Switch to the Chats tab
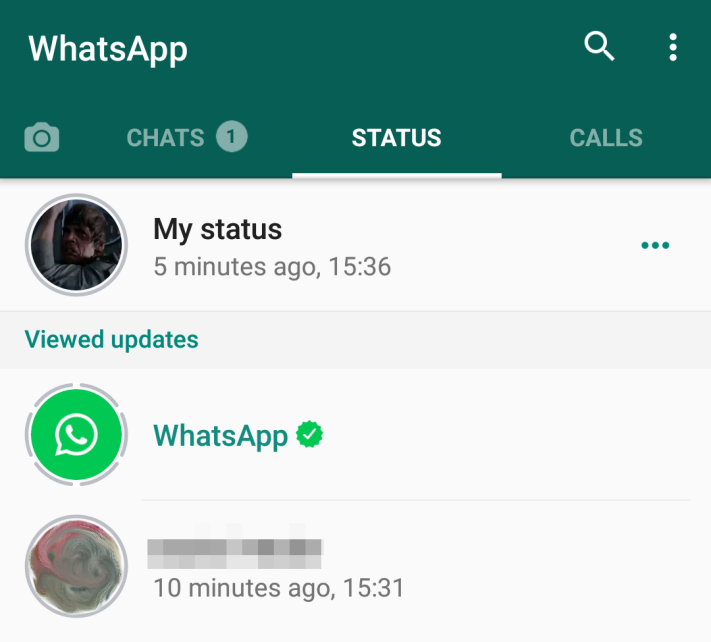 pos(186,138)
